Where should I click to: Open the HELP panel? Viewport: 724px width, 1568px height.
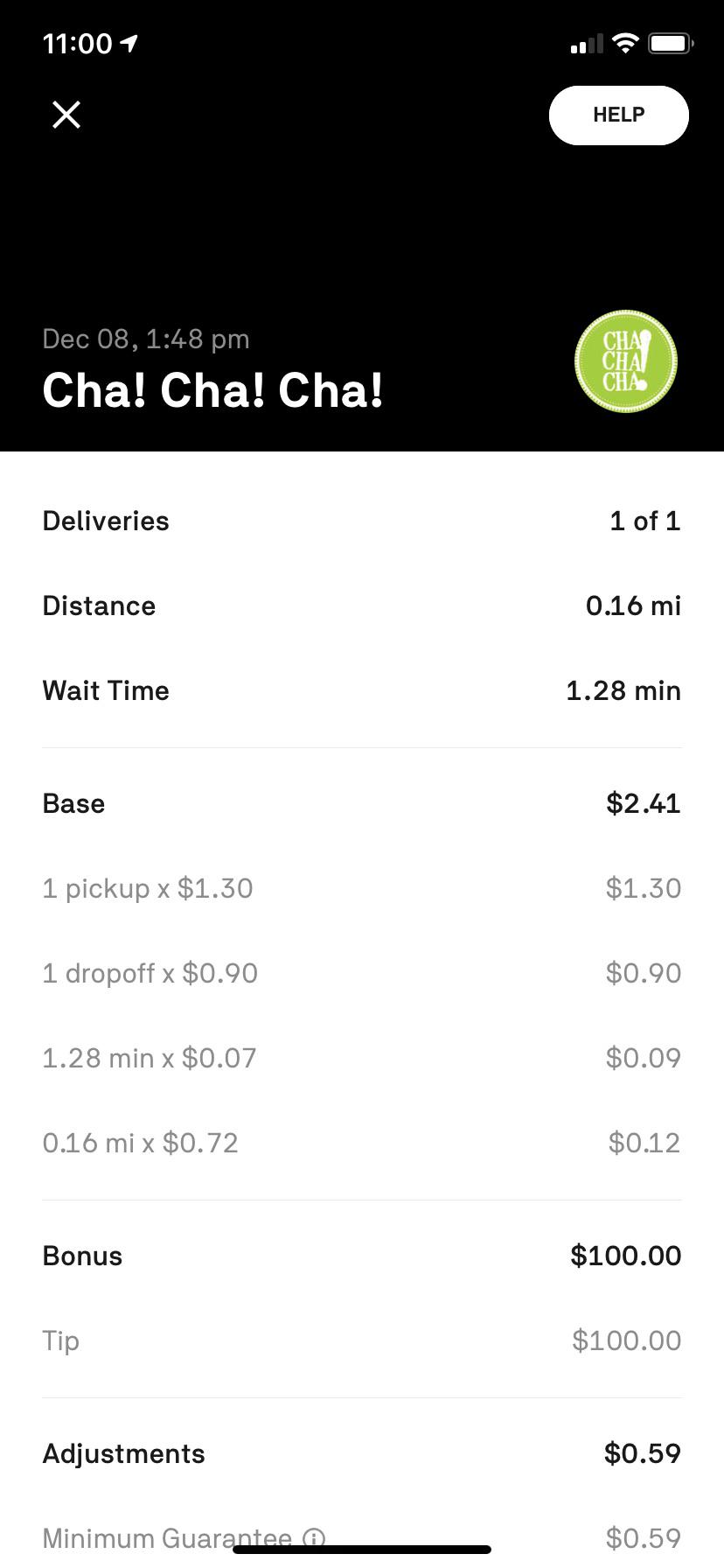[x=618, y=115]
